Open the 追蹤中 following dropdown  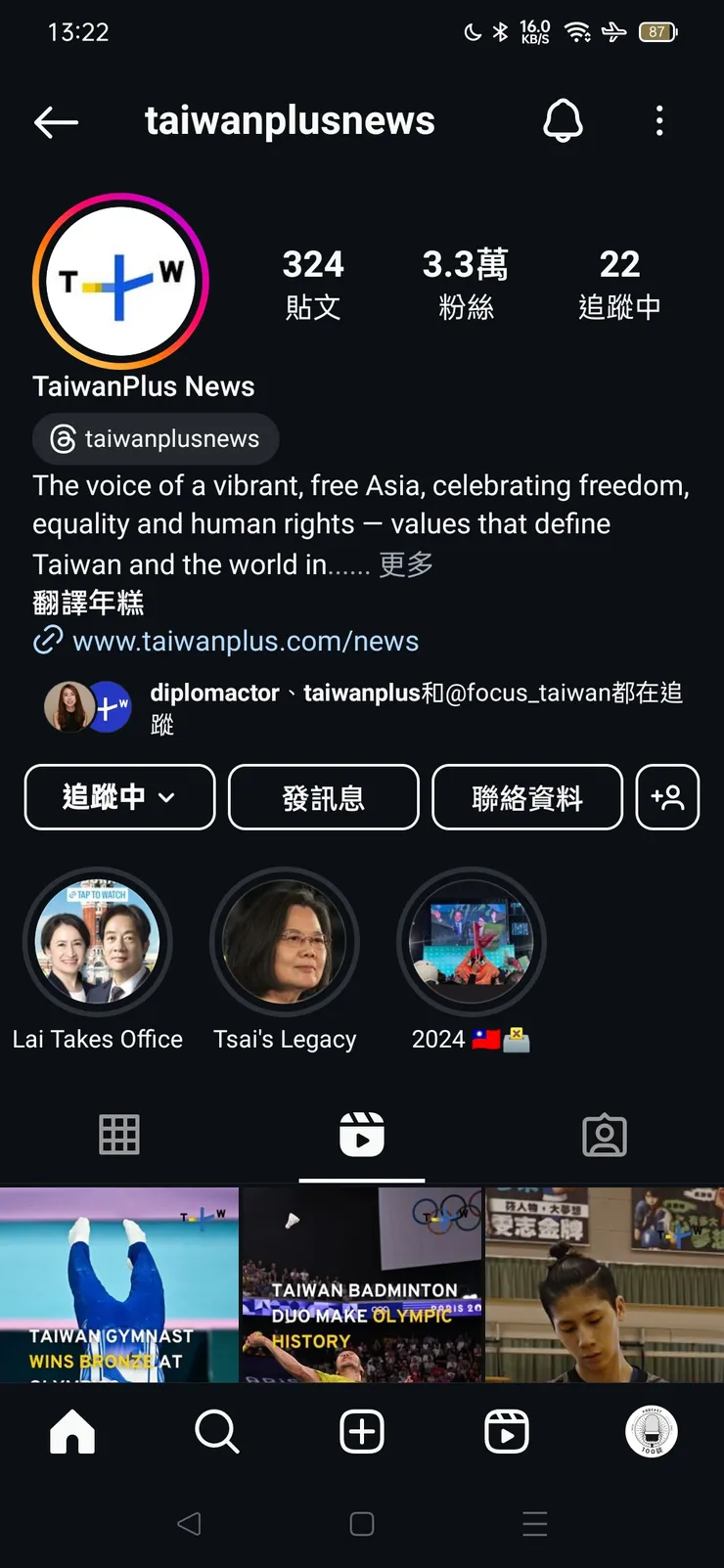[119, 797]
